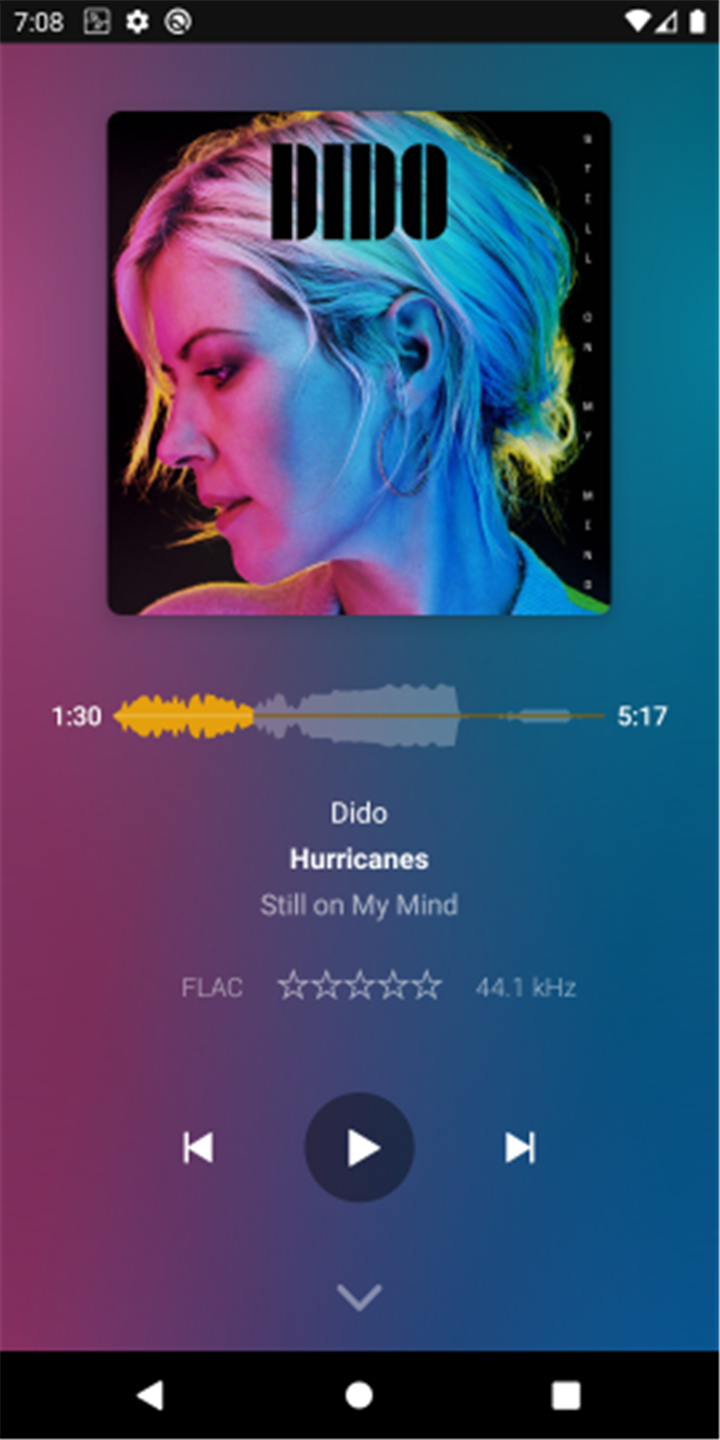Tap the system back button
Viewport: 720px width, 1440px height.
pyautogui.click(x=150, y=1395)
